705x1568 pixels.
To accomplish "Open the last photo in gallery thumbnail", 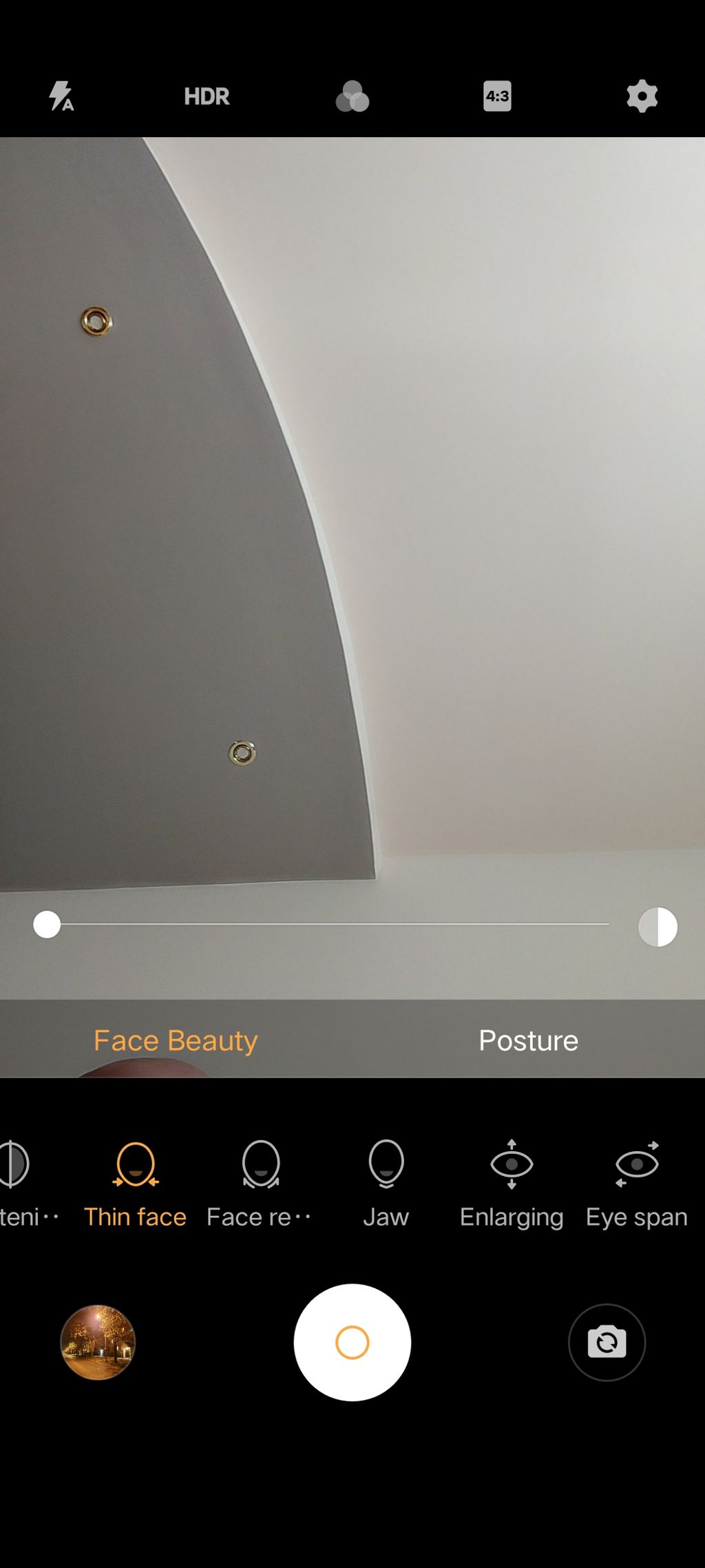I will point(98,1342).
